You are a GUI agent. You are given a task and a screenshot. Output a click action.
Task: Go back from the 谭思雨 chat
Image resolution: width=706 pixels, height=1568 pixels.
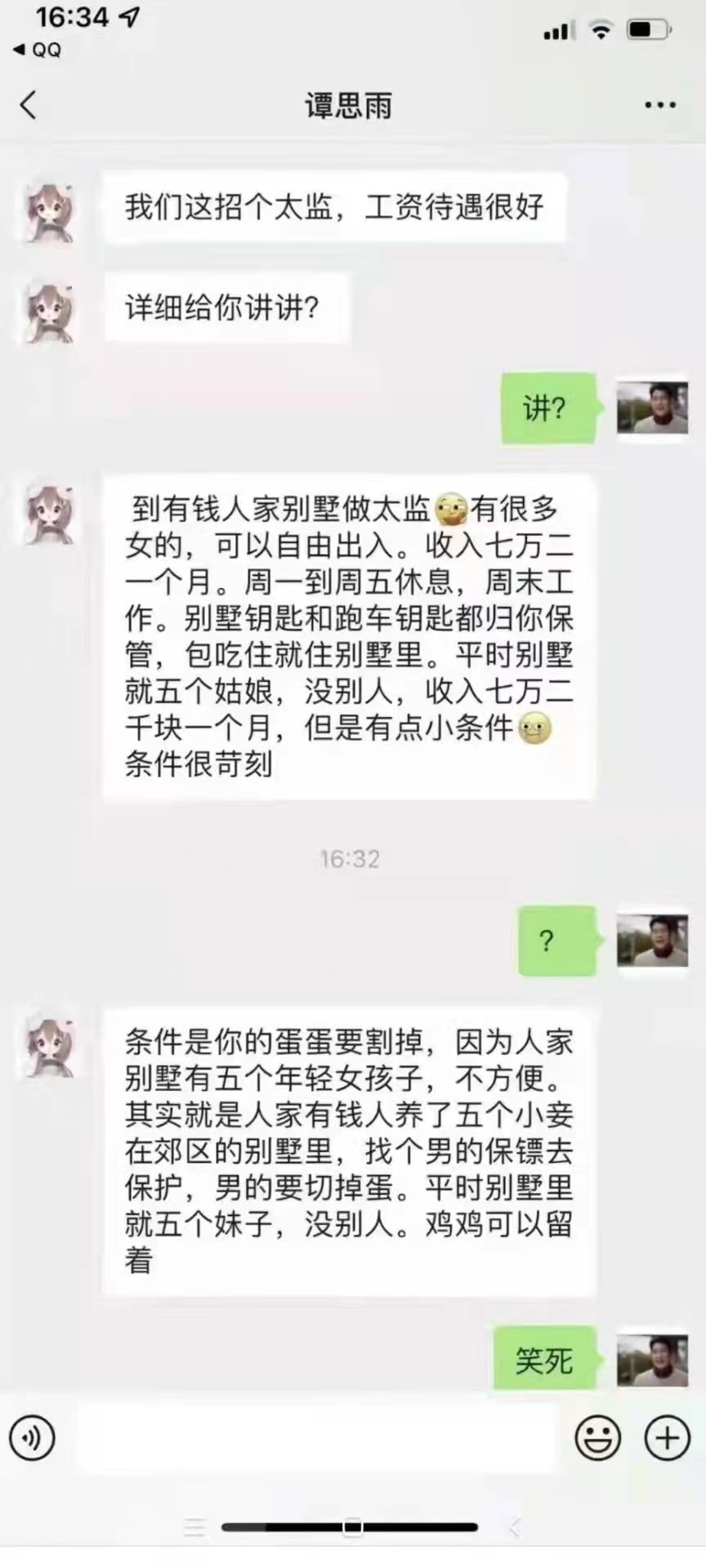click(x=29, y=105)
